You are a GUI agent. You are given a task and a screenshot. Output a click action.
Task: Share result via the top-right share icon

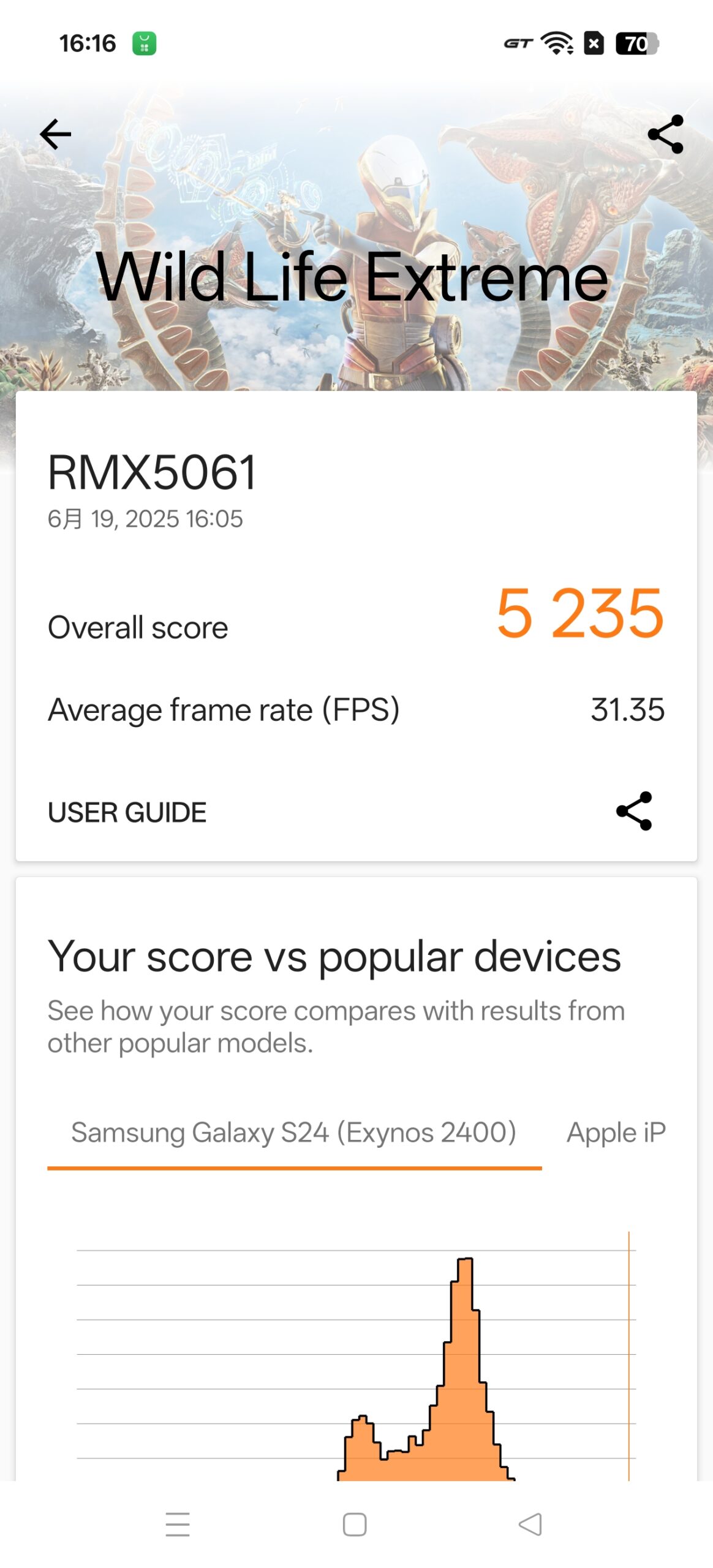point(665,134)
